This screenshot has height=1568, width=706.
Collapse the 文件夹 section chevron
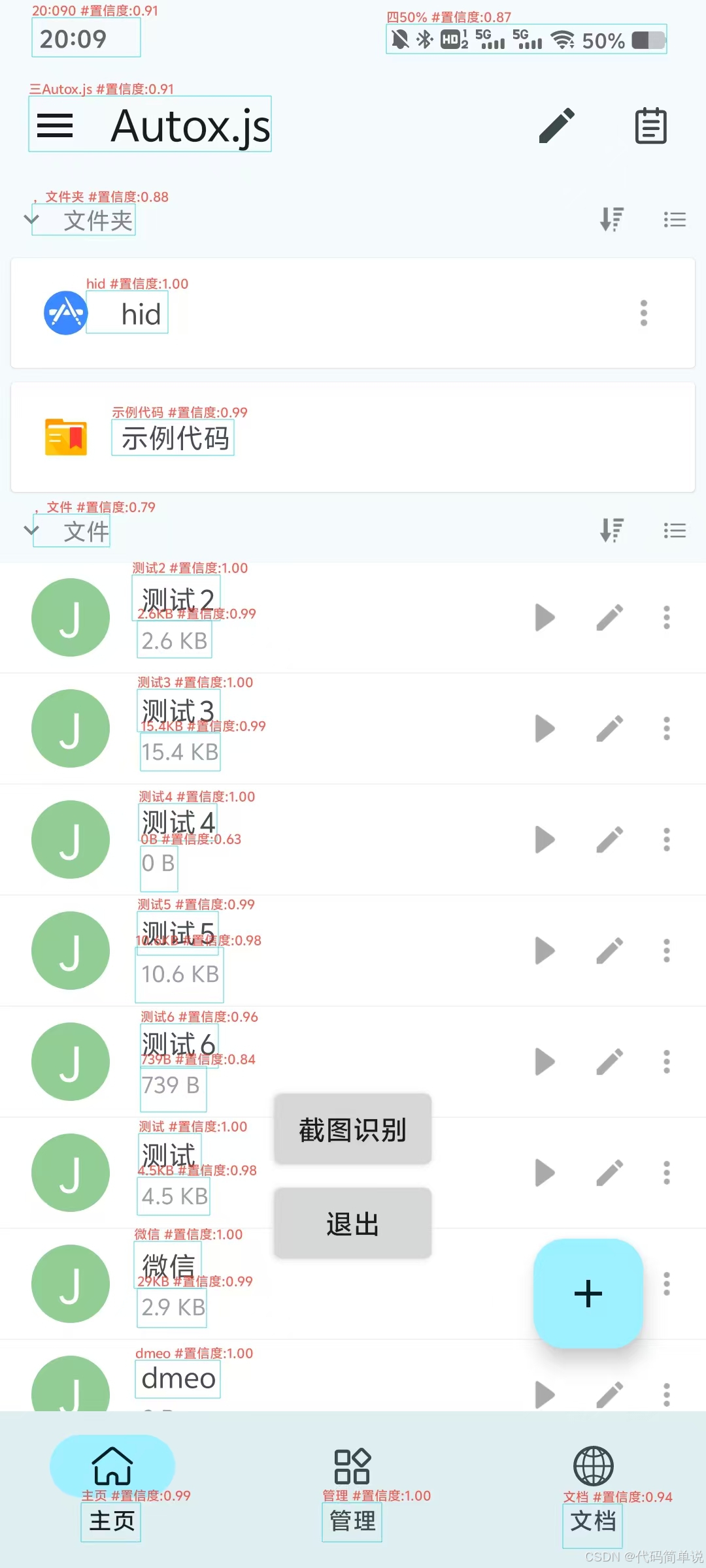coord(31,220)
